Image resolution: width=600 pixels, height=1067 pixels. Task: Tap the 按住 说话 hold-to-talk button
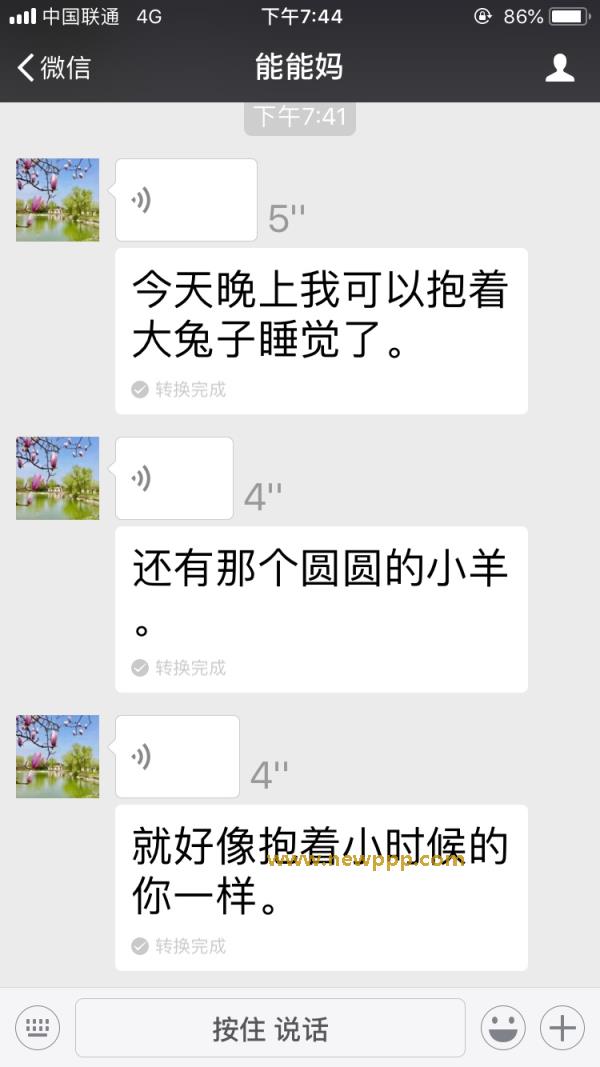pos(270,1028)
